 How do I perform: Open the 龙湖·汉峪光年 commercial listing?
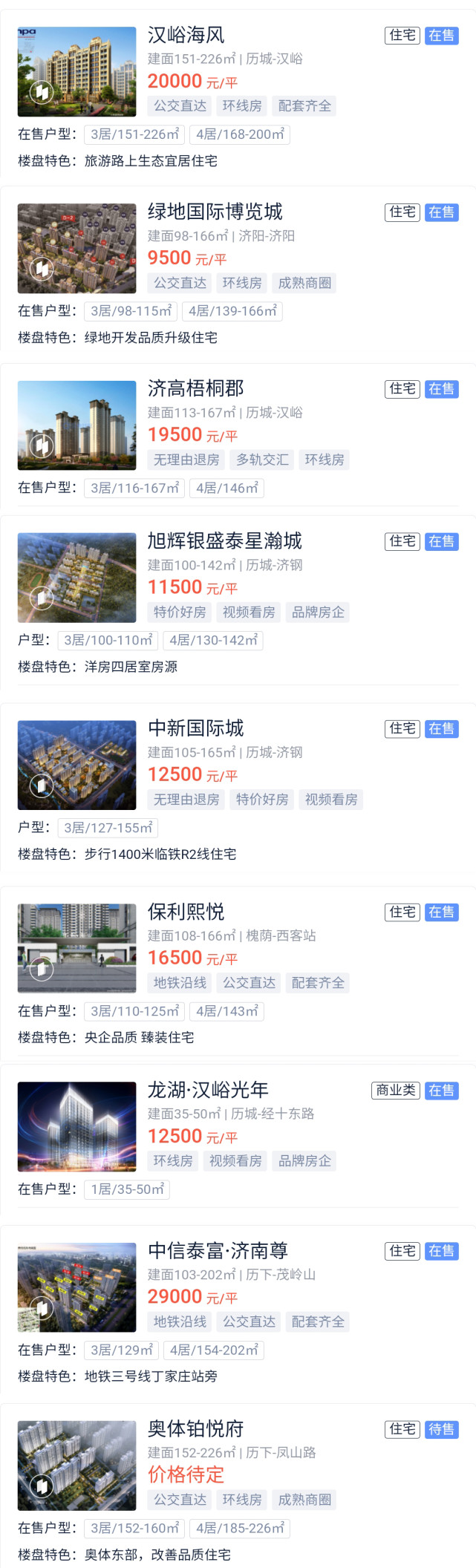pos(208,1090)
